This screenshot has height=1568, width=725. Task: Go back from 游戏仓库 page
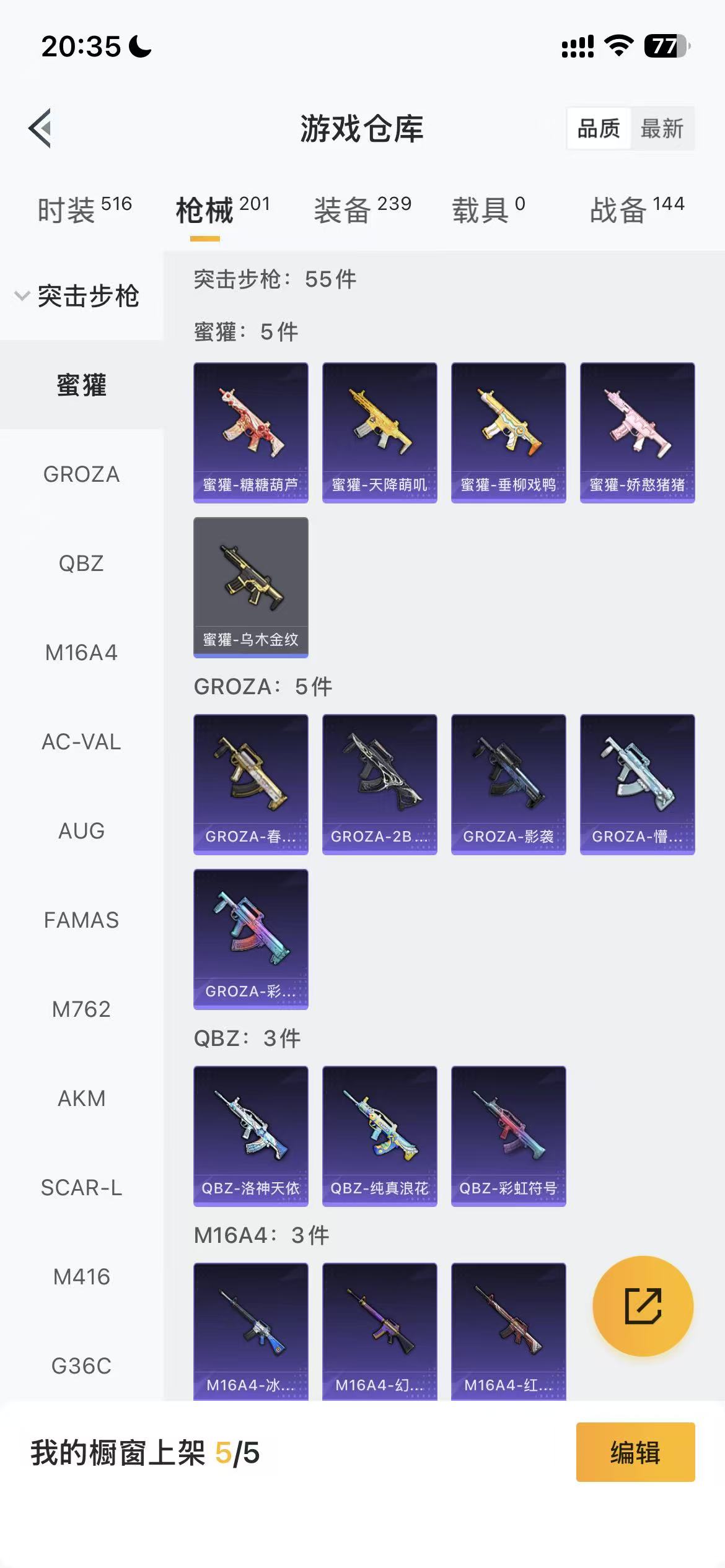41,128
